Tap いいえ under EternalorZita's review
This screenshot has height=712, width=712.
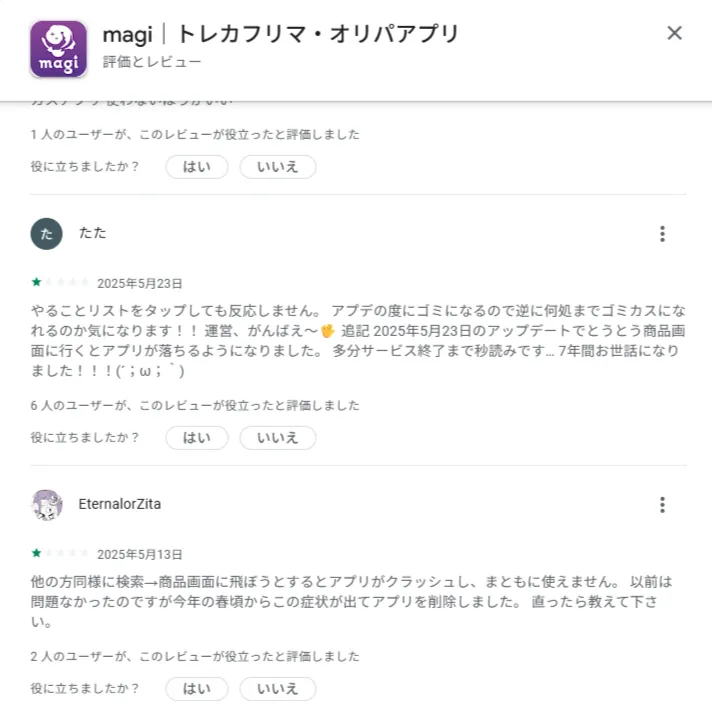pos(277,689)
